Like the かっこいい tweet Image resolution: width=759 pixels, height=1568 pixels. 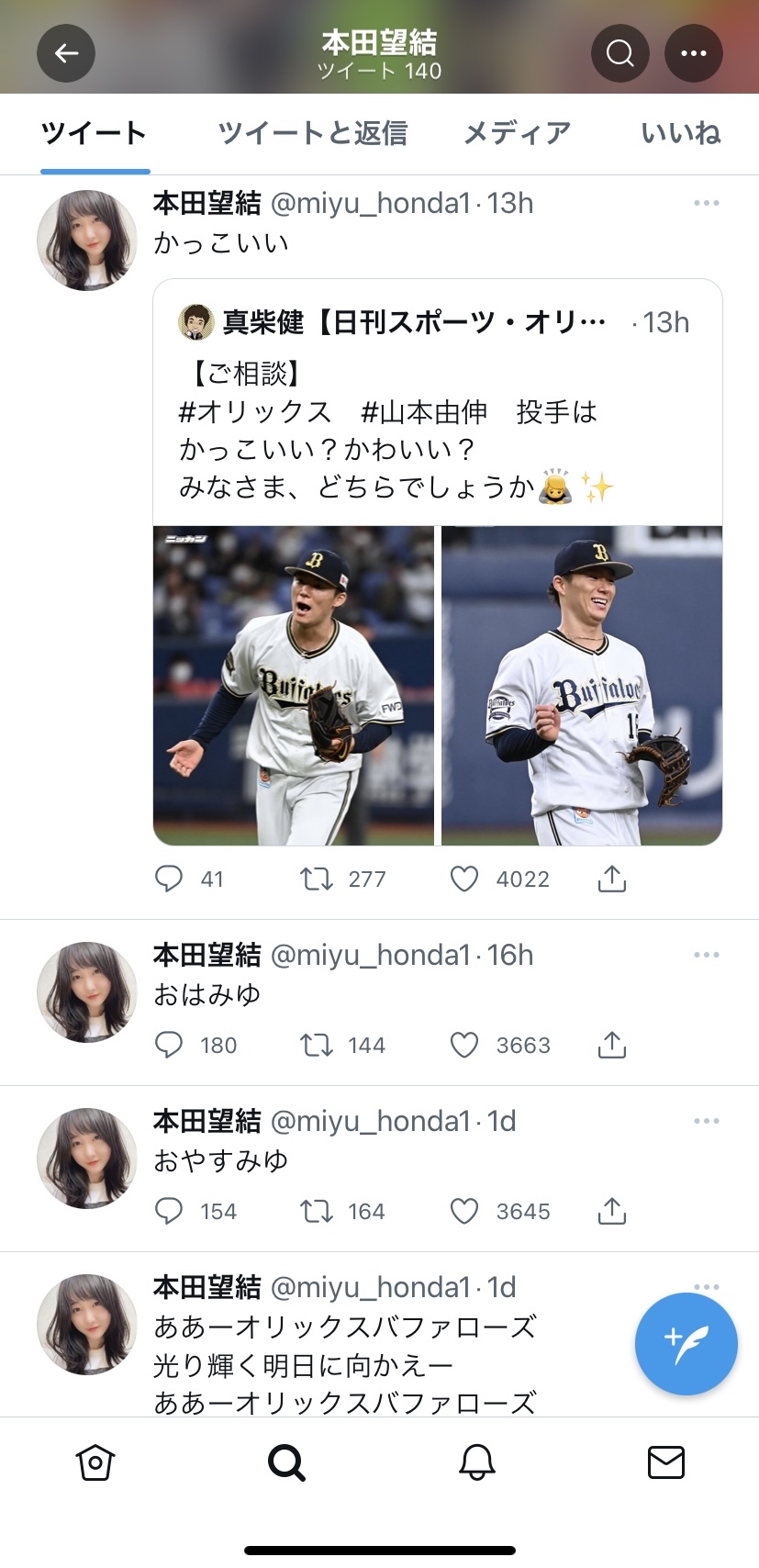tap(464, 879)
